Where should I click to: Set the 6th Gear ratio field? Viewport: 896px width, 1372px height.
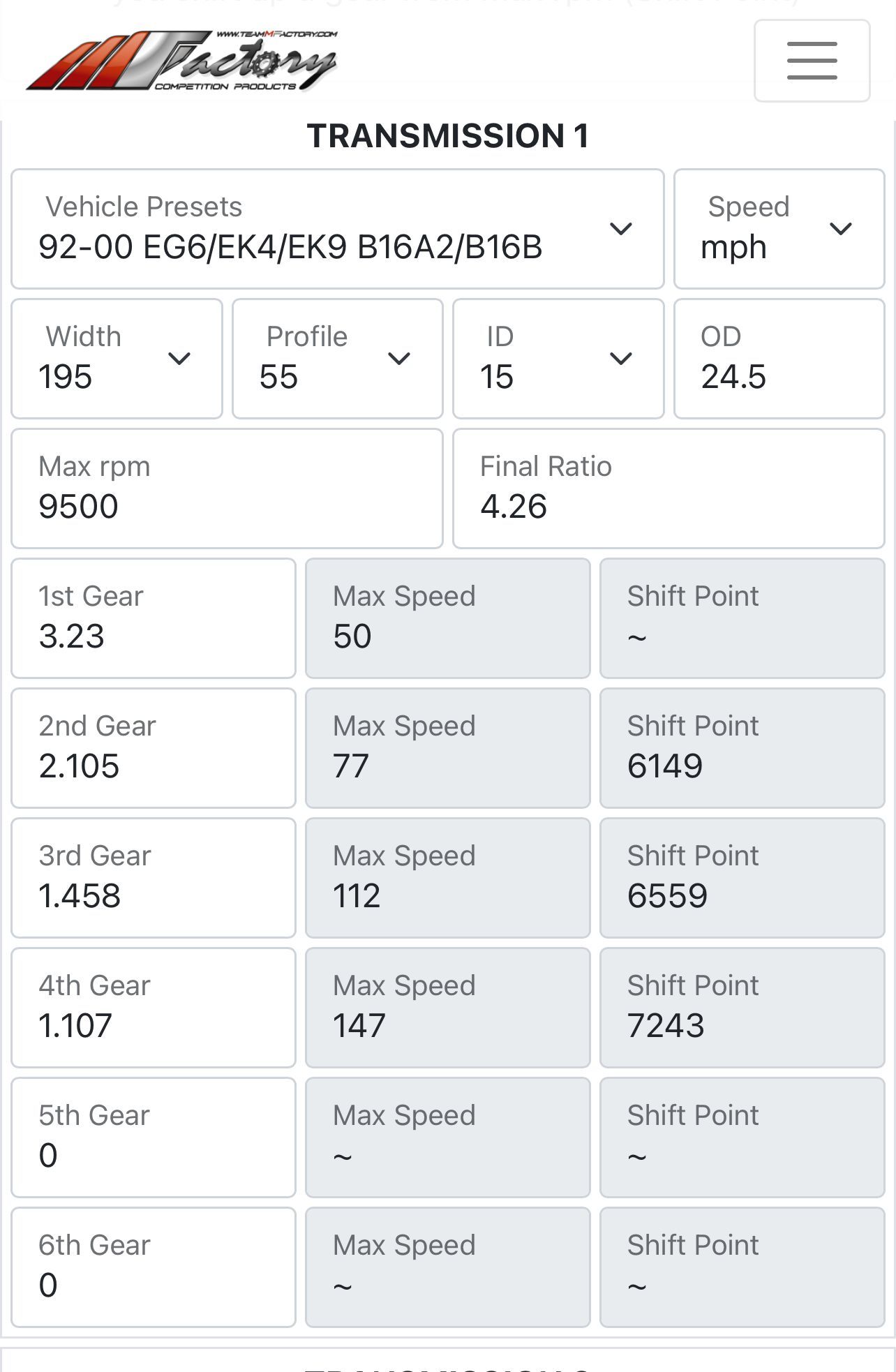(154, 1267)
